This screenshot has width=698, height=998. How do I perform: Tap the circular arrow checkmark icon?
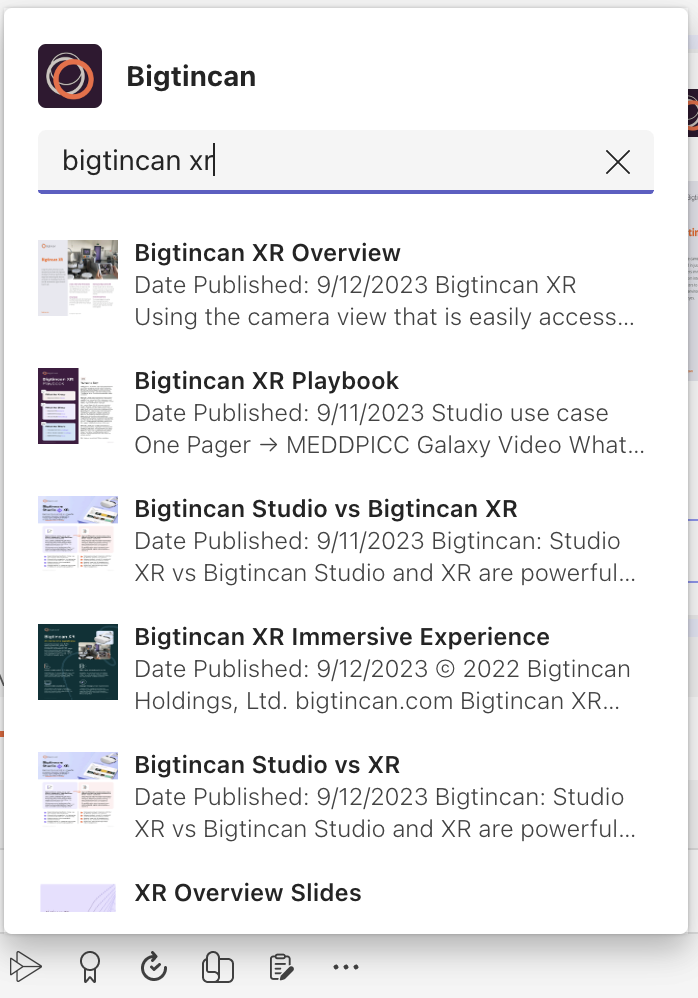pos(153,967)
